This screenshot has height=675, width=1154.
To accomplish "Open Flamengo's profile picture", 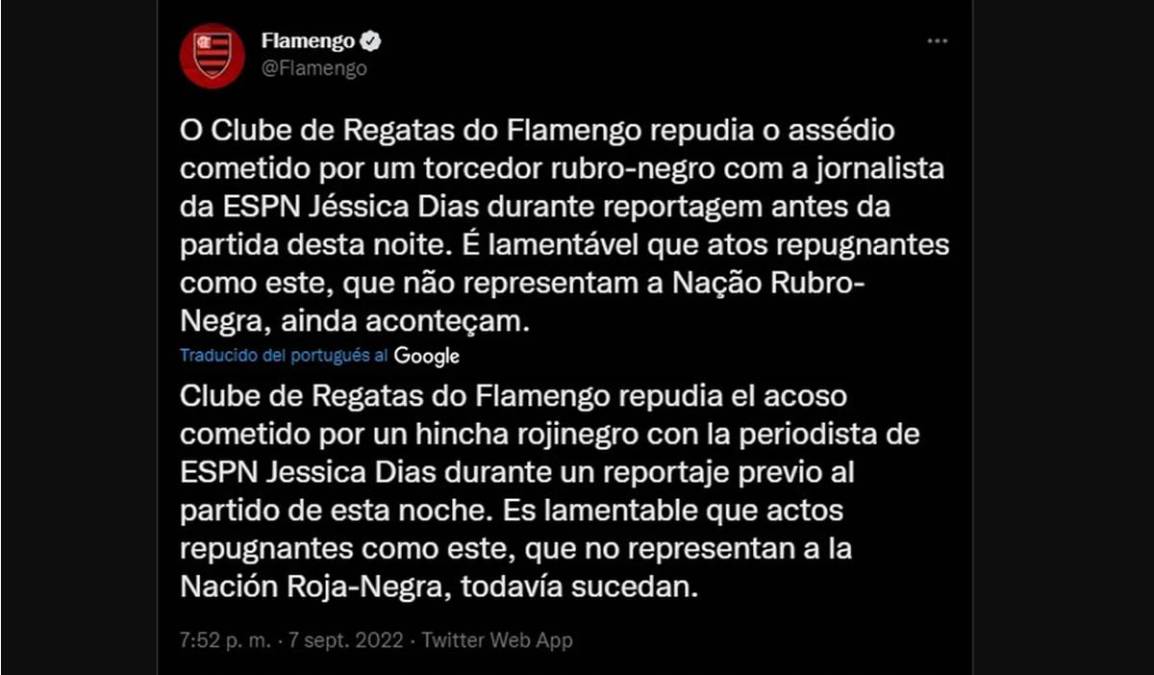I will point(212,56).
